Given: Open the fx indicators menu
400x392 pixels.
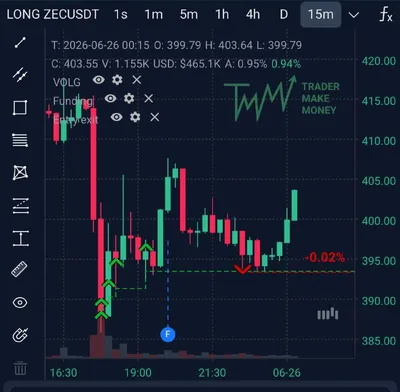Looking at the screenshot, I should click(386, 15).
